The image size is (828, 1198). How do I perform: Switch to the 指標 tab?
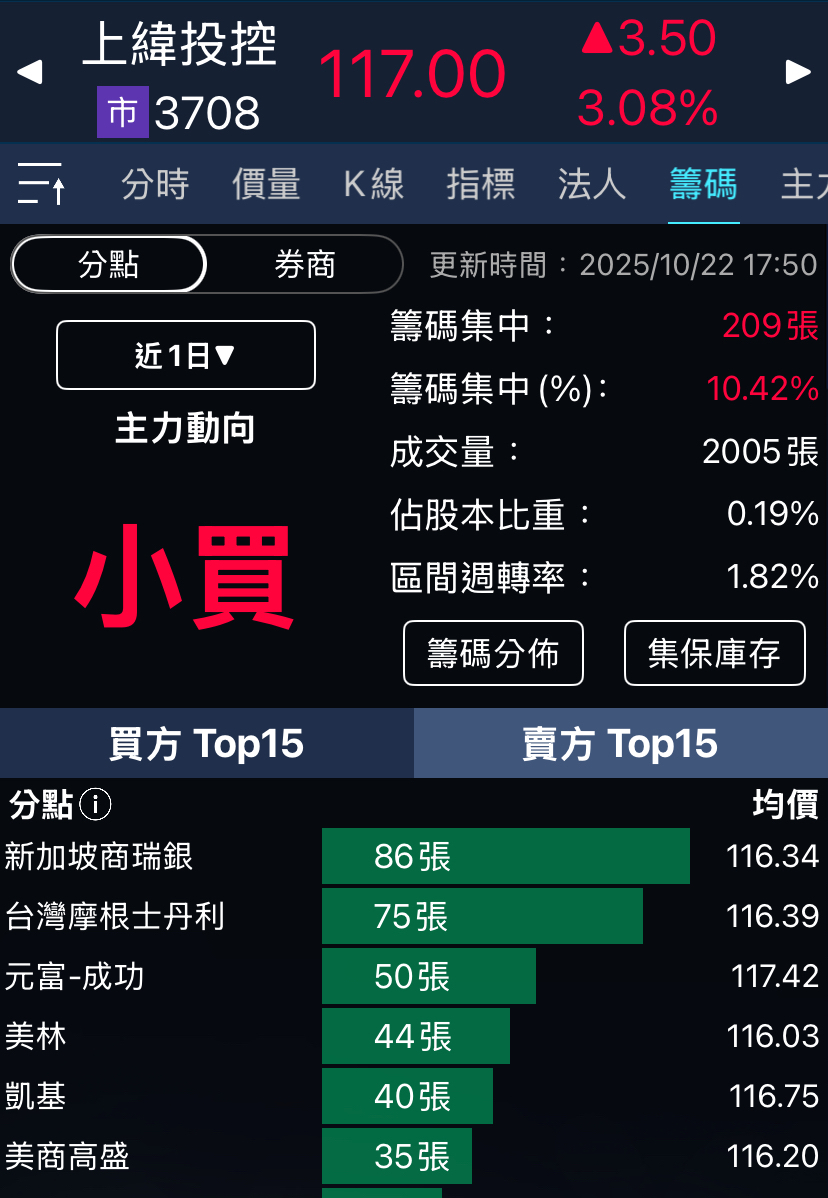(480, 185)
